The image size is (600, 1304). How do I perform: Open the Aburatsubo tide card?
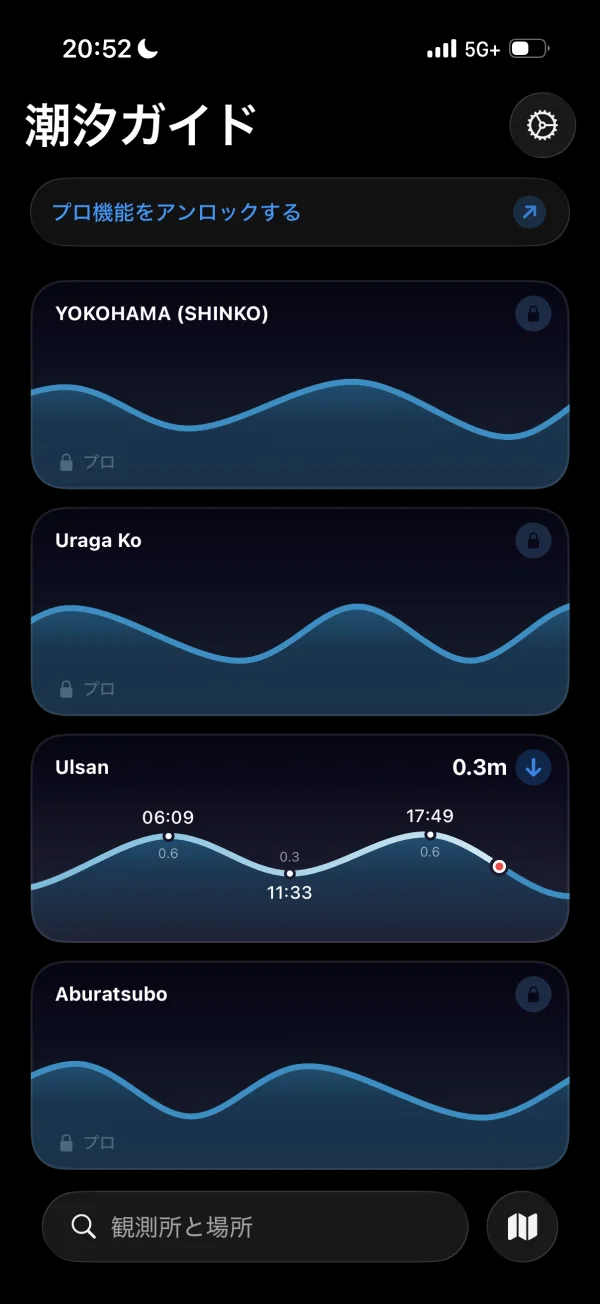click(300, 1065)
